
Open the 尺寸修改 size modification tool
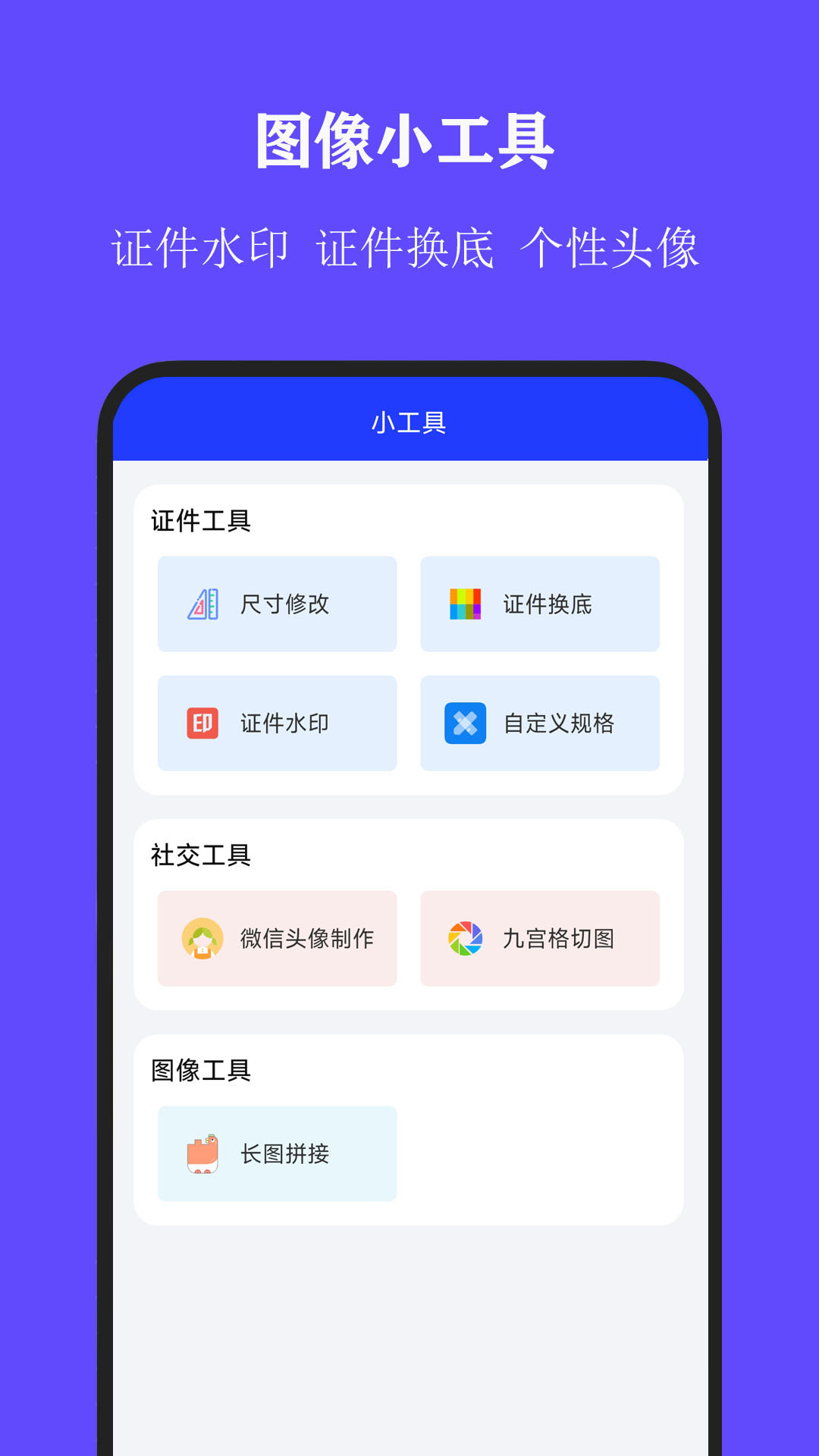277,604
